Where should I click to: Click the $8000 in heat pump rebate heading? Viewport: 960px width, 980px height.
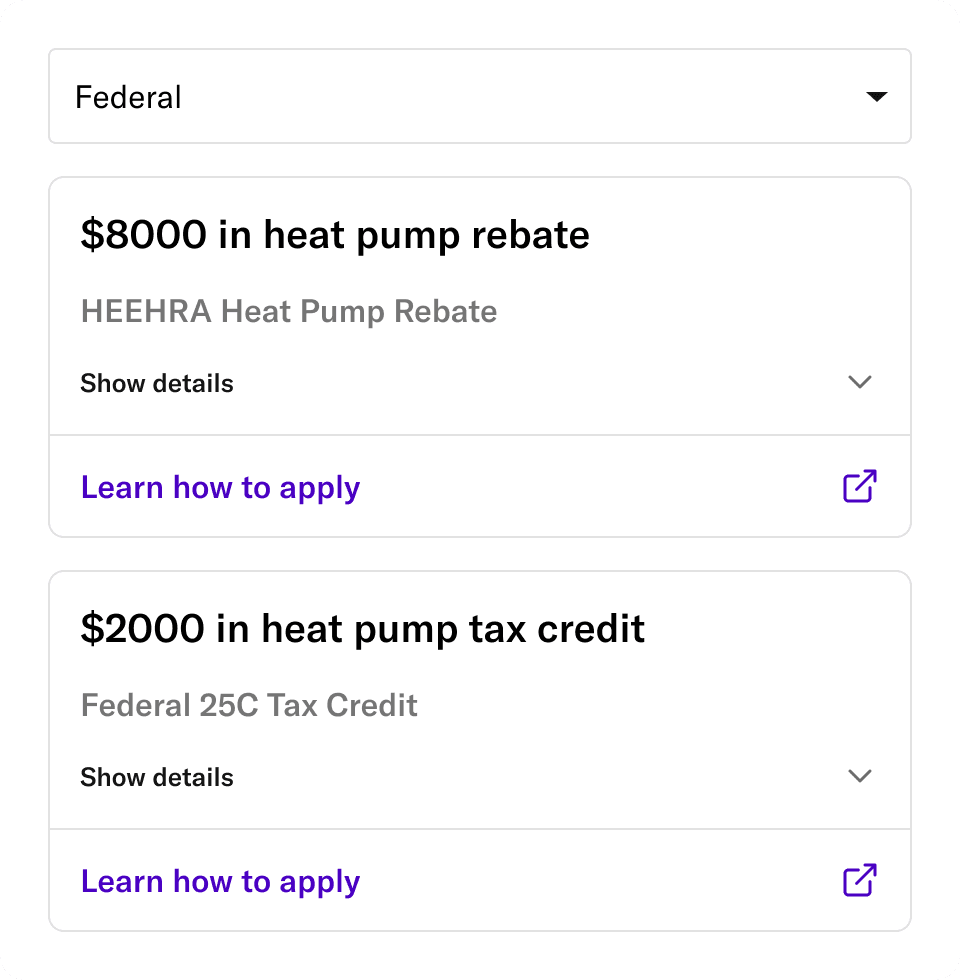(335, 234)
